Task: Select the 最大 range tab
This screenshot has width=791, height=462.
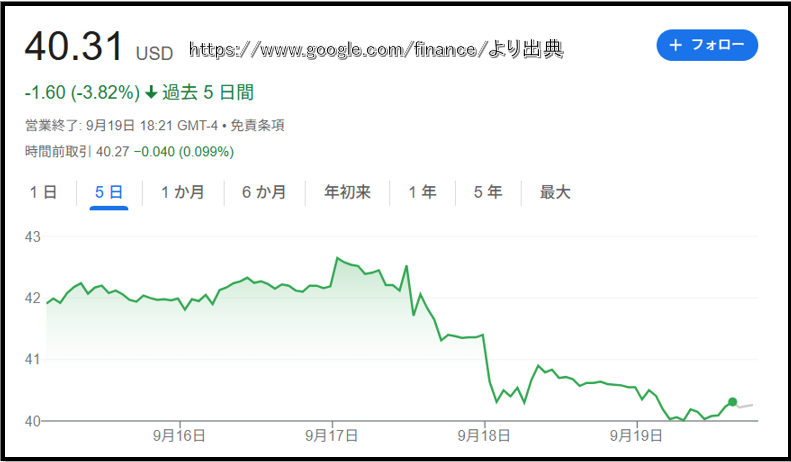Action: [x=555, y=192]
